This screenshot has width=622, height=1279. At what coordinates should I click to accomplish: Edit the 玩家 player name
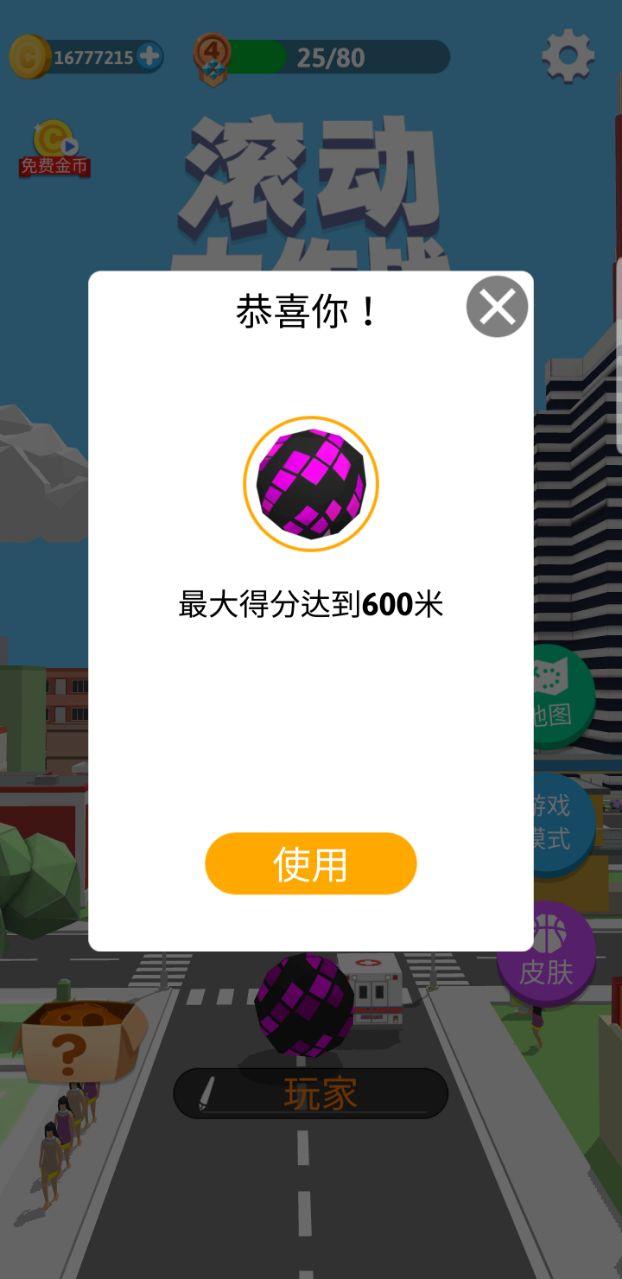(310, 1093)
